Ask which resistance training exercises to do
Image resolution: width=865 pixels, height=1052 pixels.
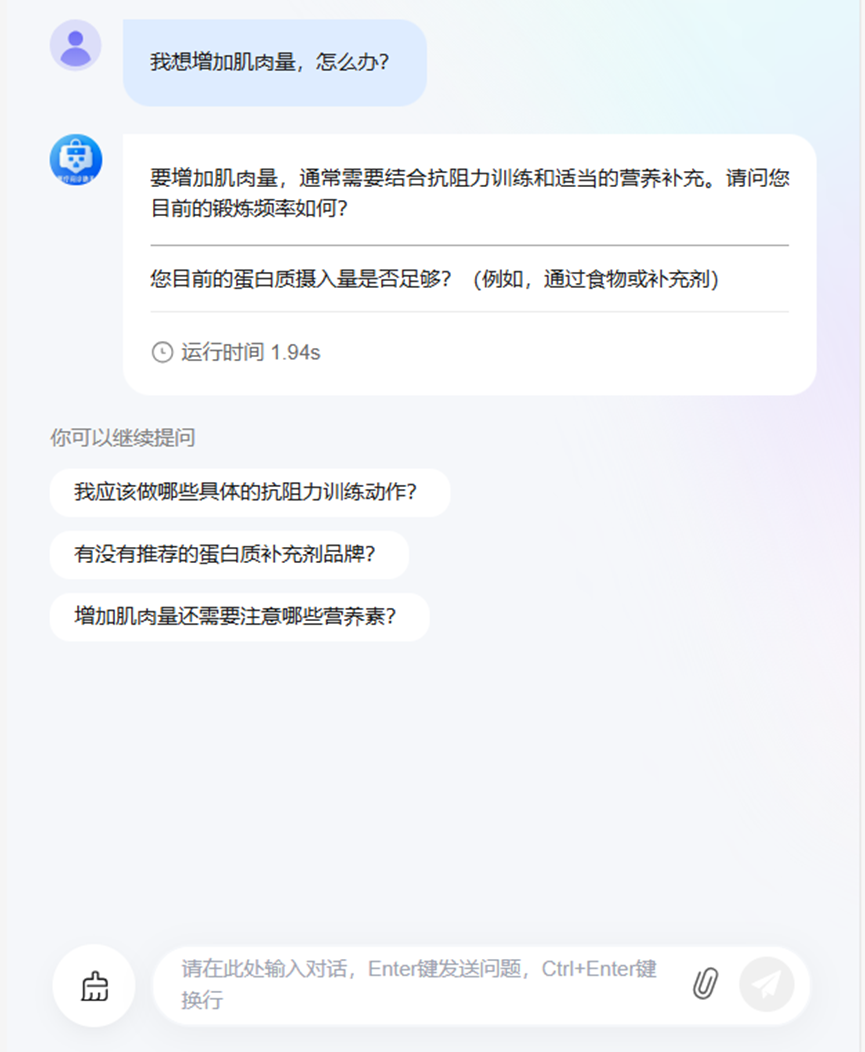249,492
